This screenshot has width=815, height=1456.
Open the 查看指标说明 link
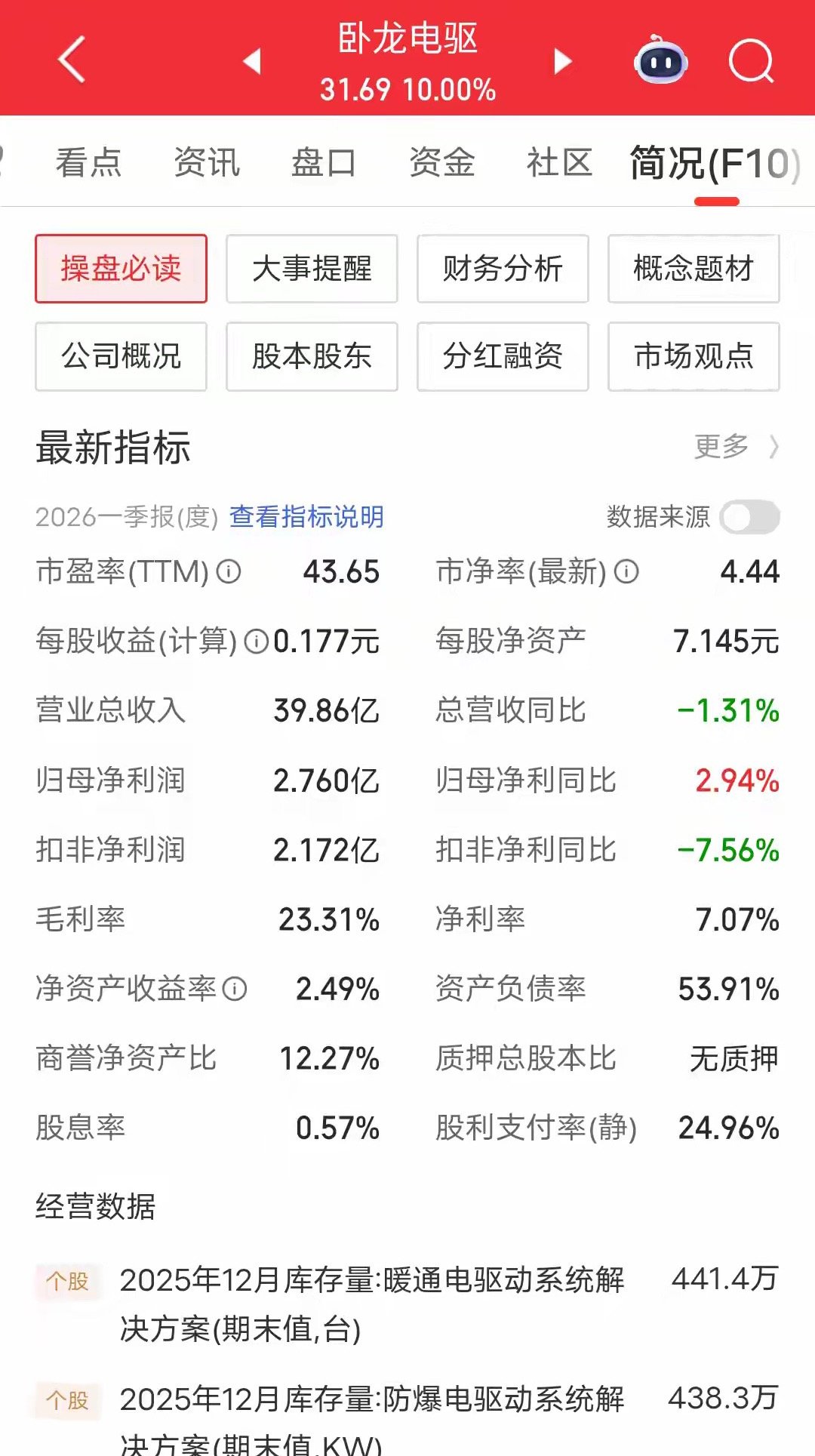(x=306, y=517)
